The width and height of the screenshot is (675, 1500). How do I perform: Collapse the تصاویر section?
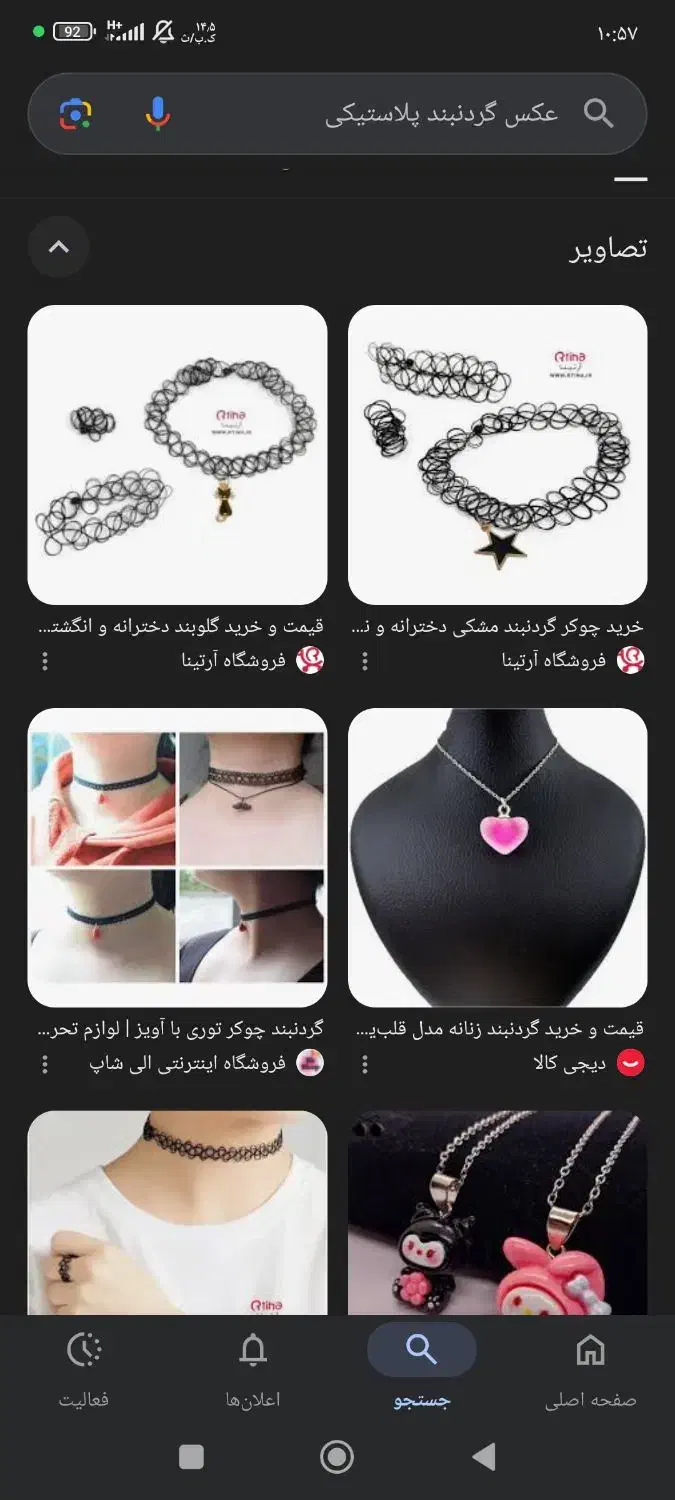[x=59, y=246]
